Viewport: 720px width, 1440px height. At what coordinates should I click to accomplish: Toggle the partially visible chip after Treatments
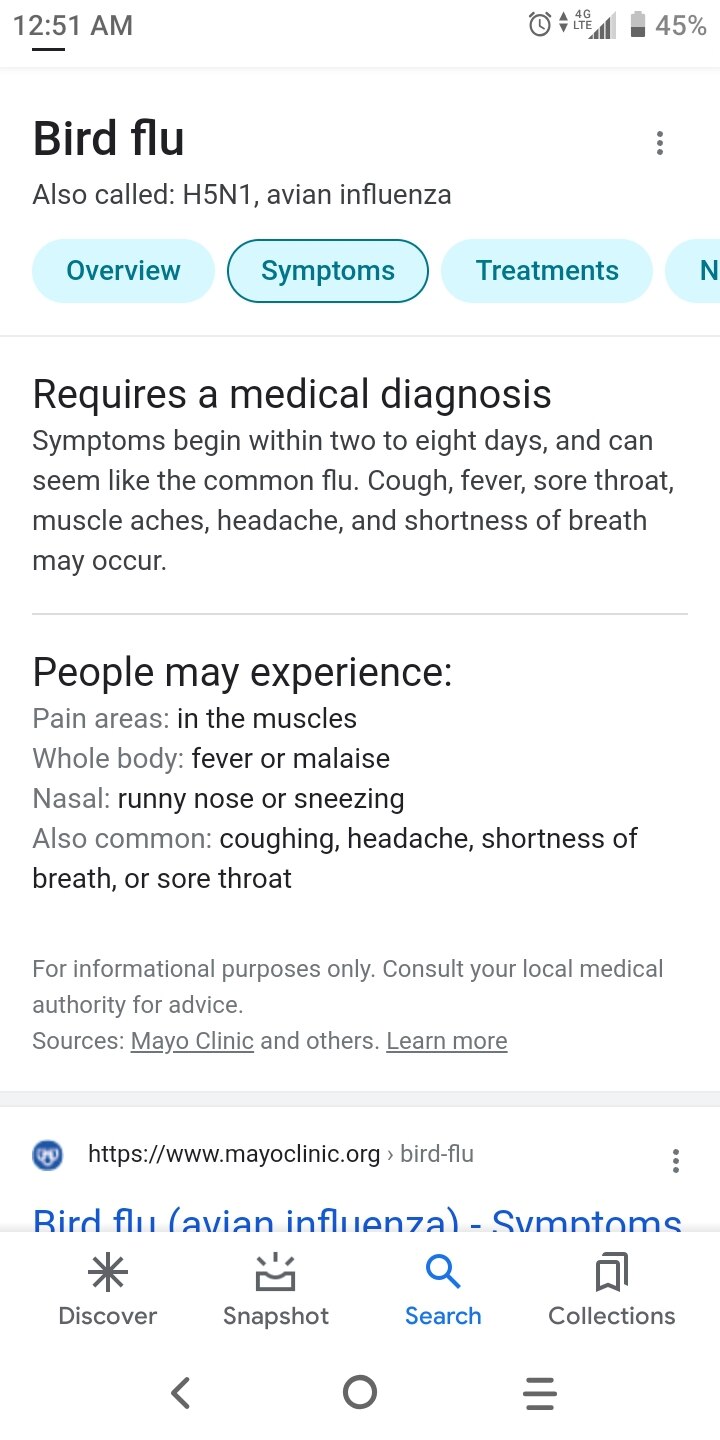[706, 270]
